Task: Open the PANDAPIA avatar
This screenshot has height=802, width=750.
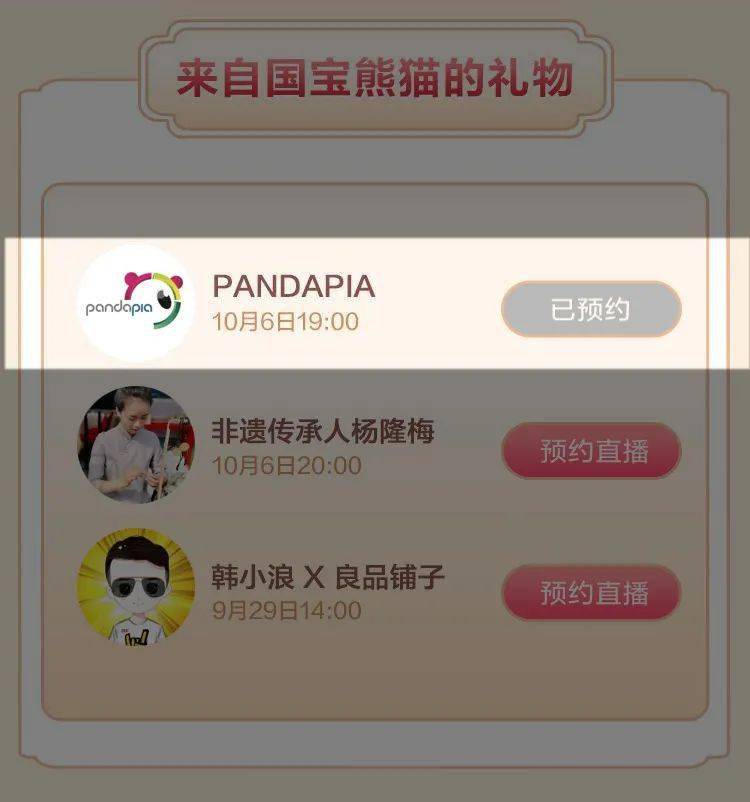Action: (136, 303)
